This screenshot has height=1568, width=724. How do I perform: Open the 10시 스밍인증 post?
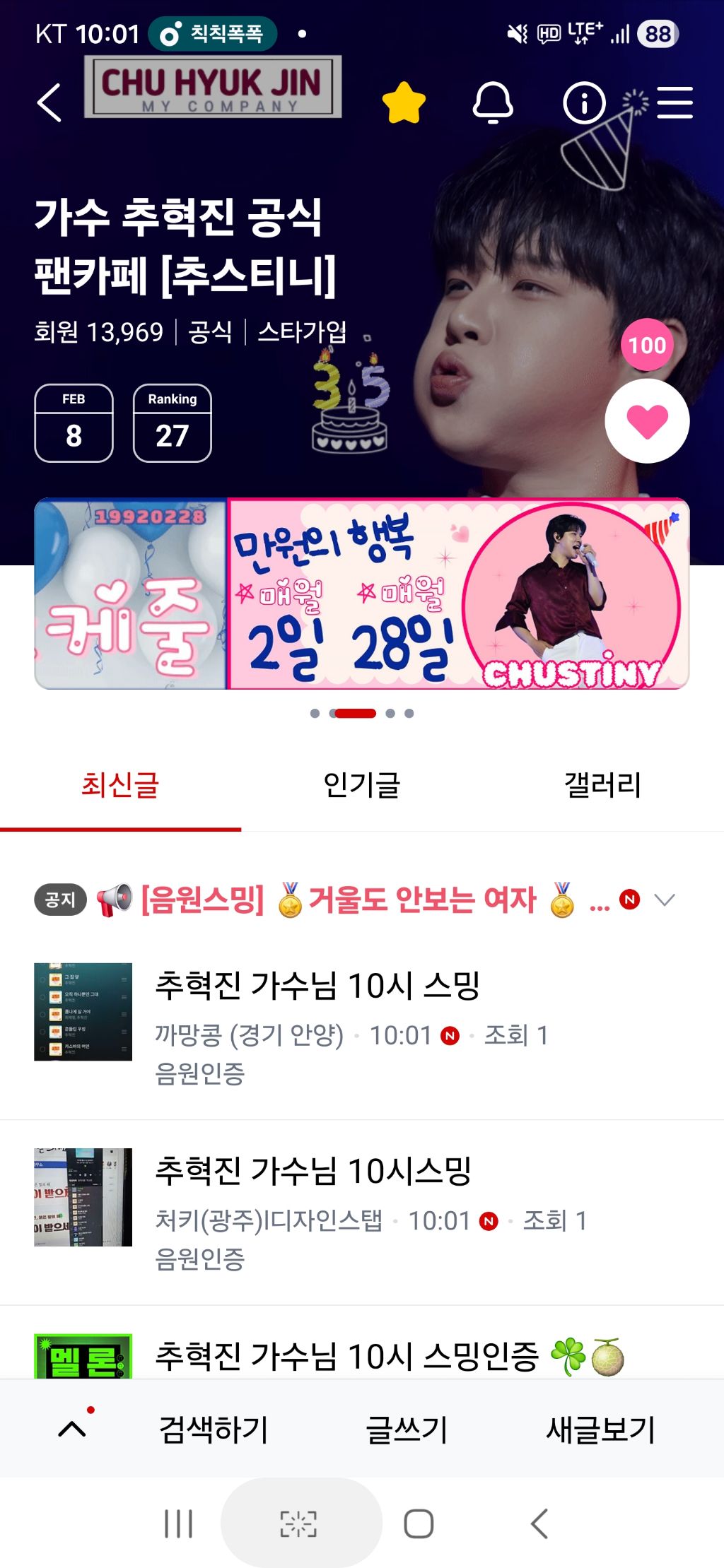346,1355
